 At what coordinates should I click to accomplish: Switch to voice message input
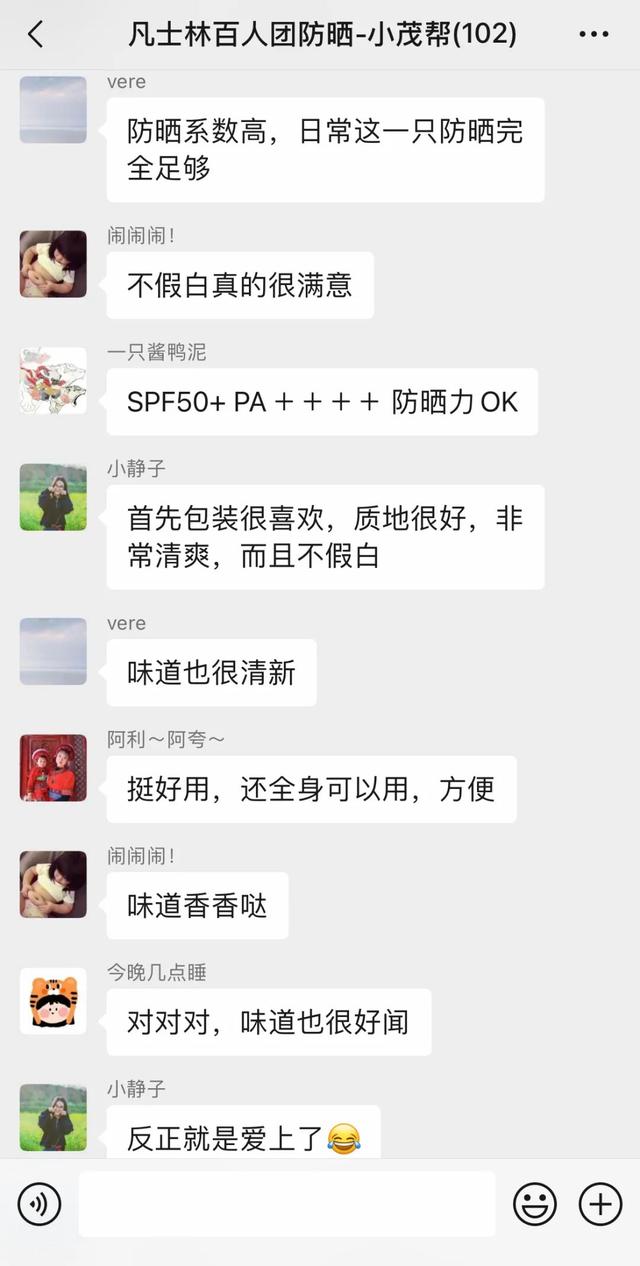point(40,1204)
